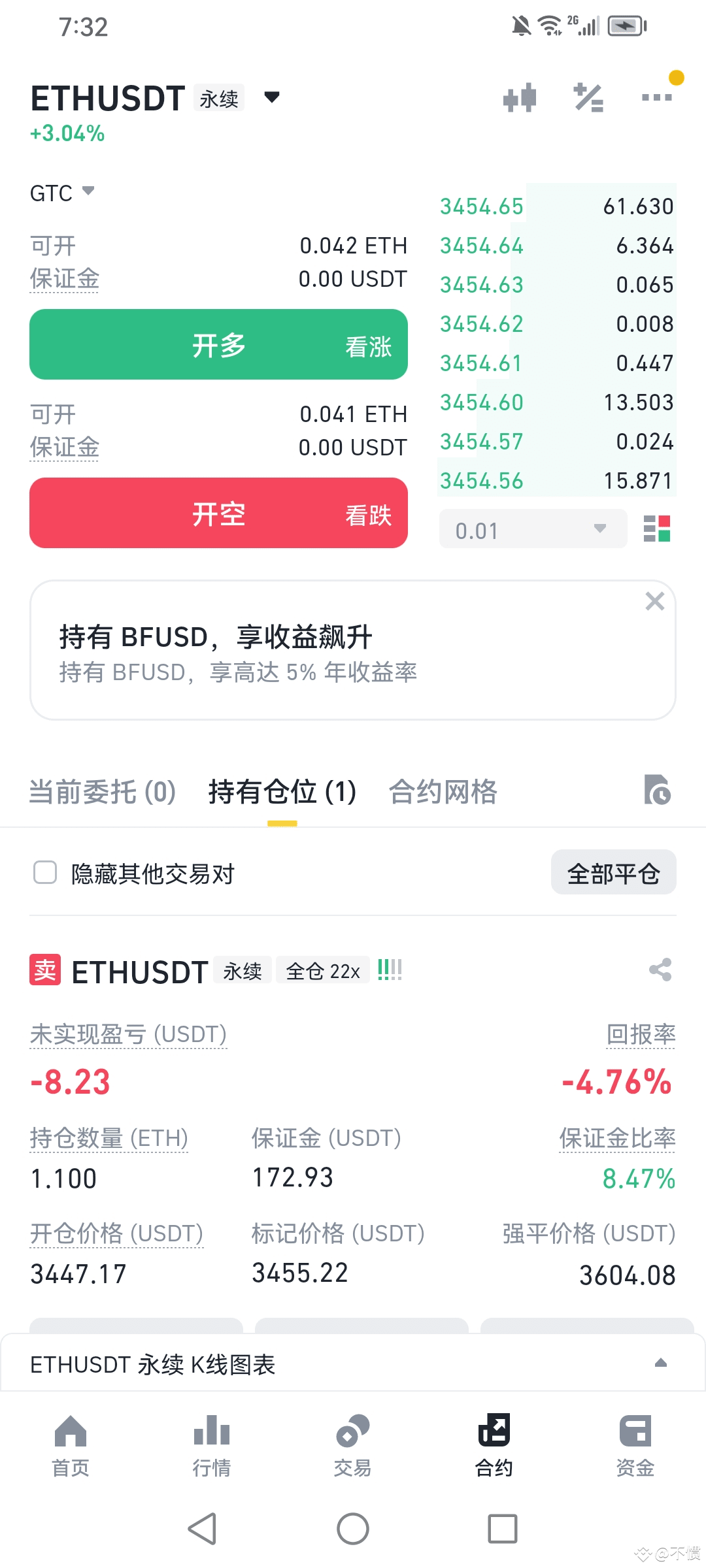Open the 0.01 price precision dropdown
This screenshot has height=1568, width=706.
tap(533, 529)
